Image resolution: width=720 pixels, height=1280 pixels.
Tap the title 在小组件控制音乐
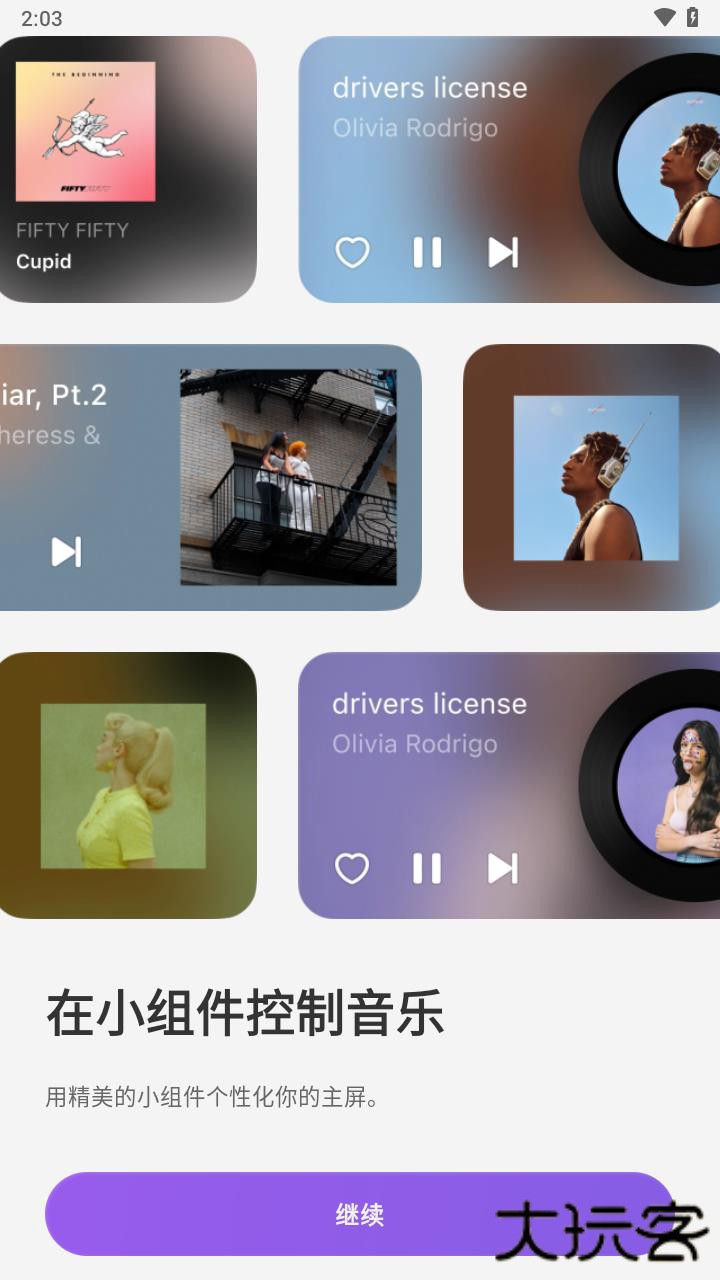click(x=246, y=1013)
